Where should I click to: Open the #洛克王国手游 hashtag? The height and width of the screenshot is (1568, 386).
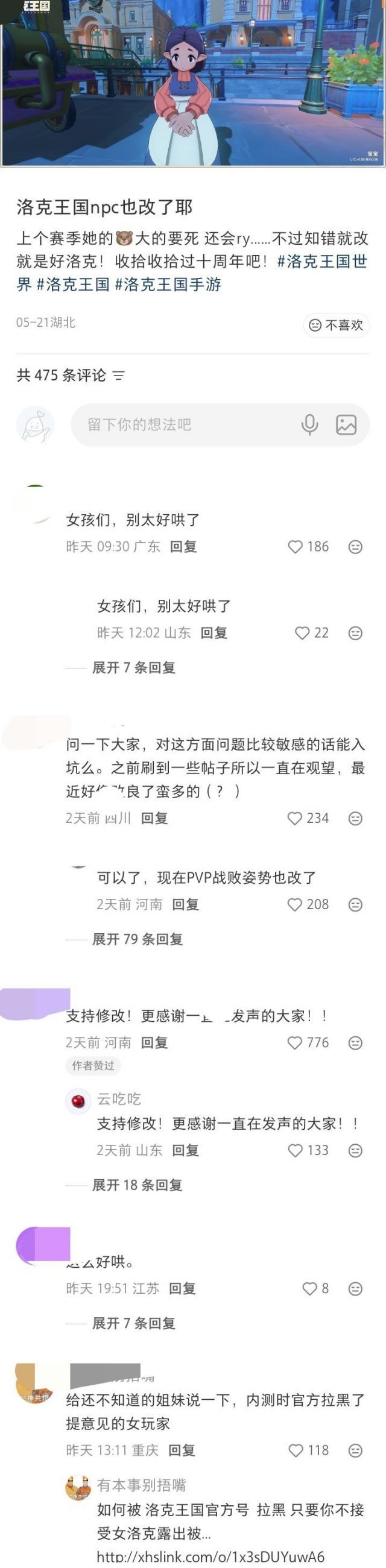[168, 285]
